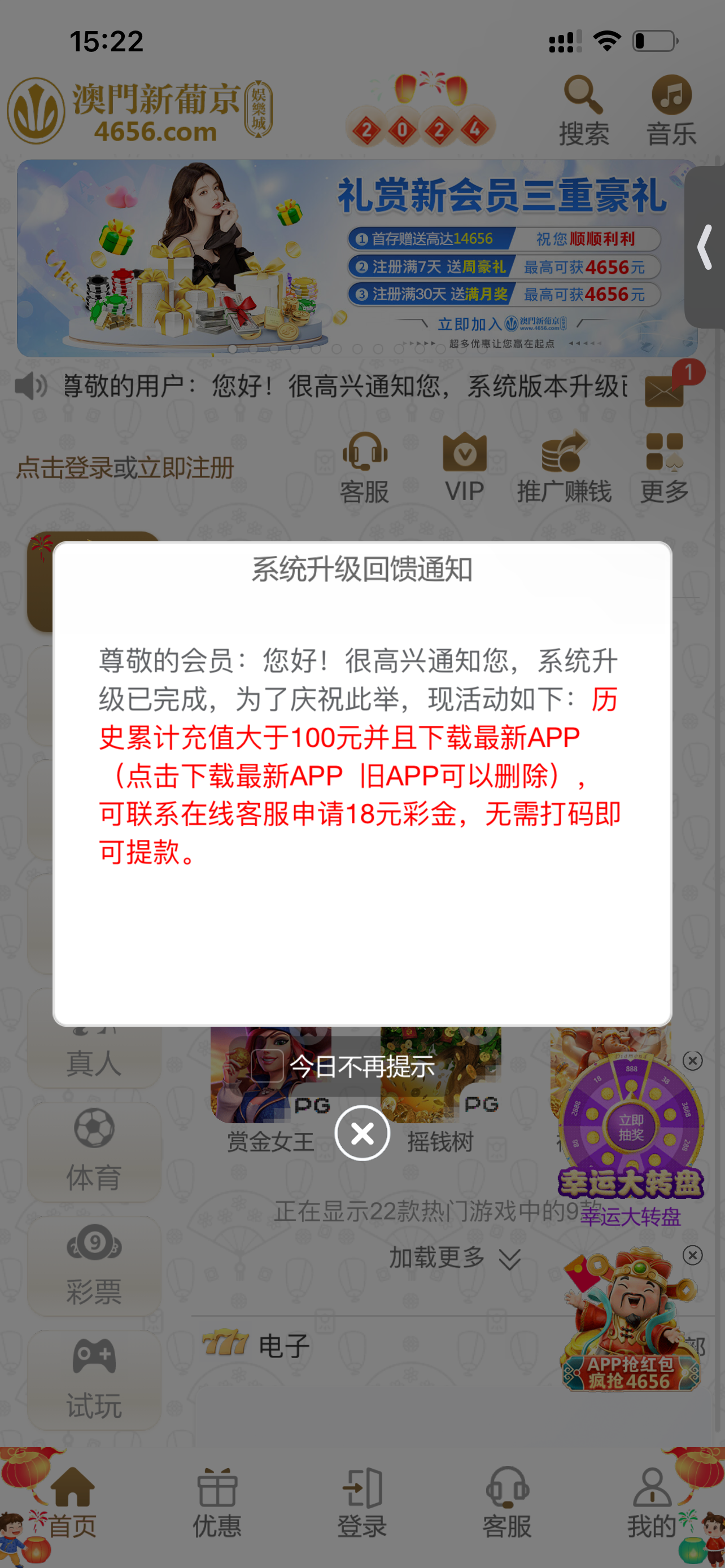This screenshot has width=725, height=1568.
Task: Open the 搜索 search icon
Action: 583,110
